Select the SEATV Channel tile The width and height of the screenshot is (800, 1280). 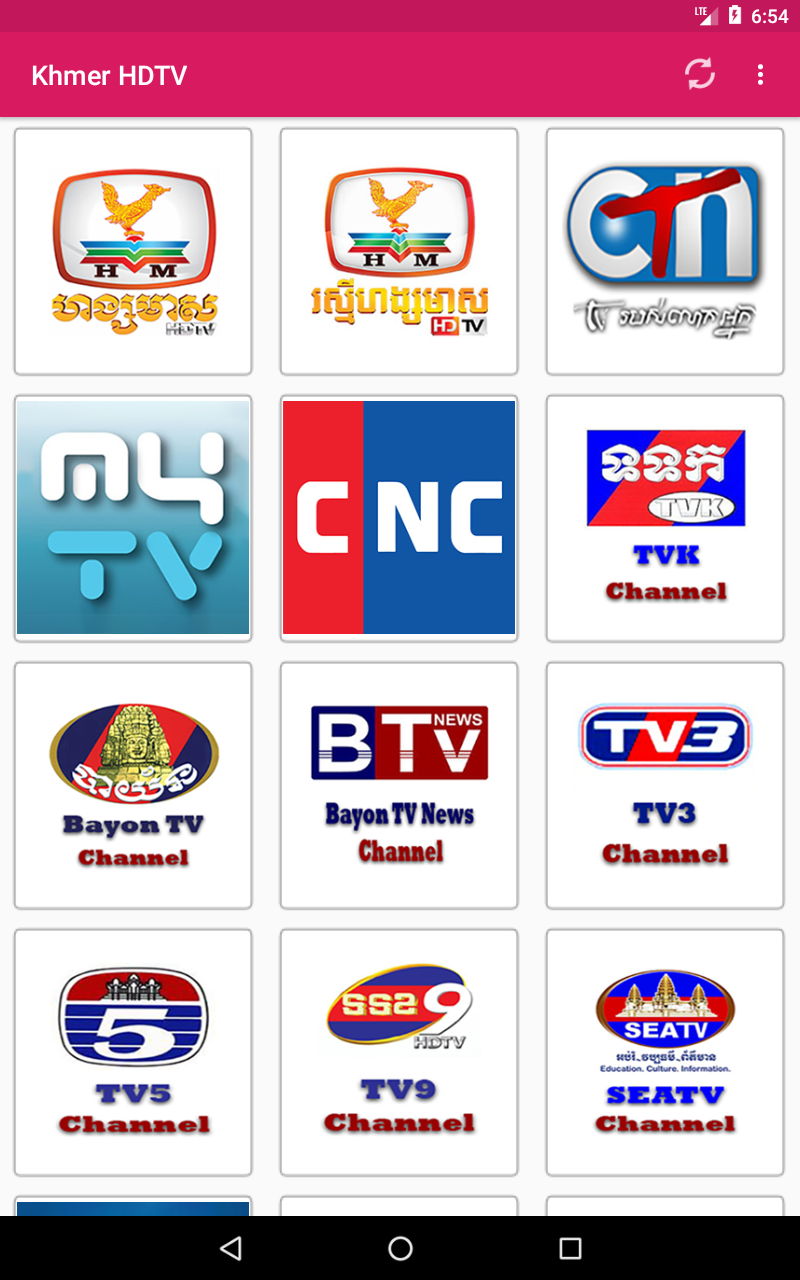[x=665, y=1052]
